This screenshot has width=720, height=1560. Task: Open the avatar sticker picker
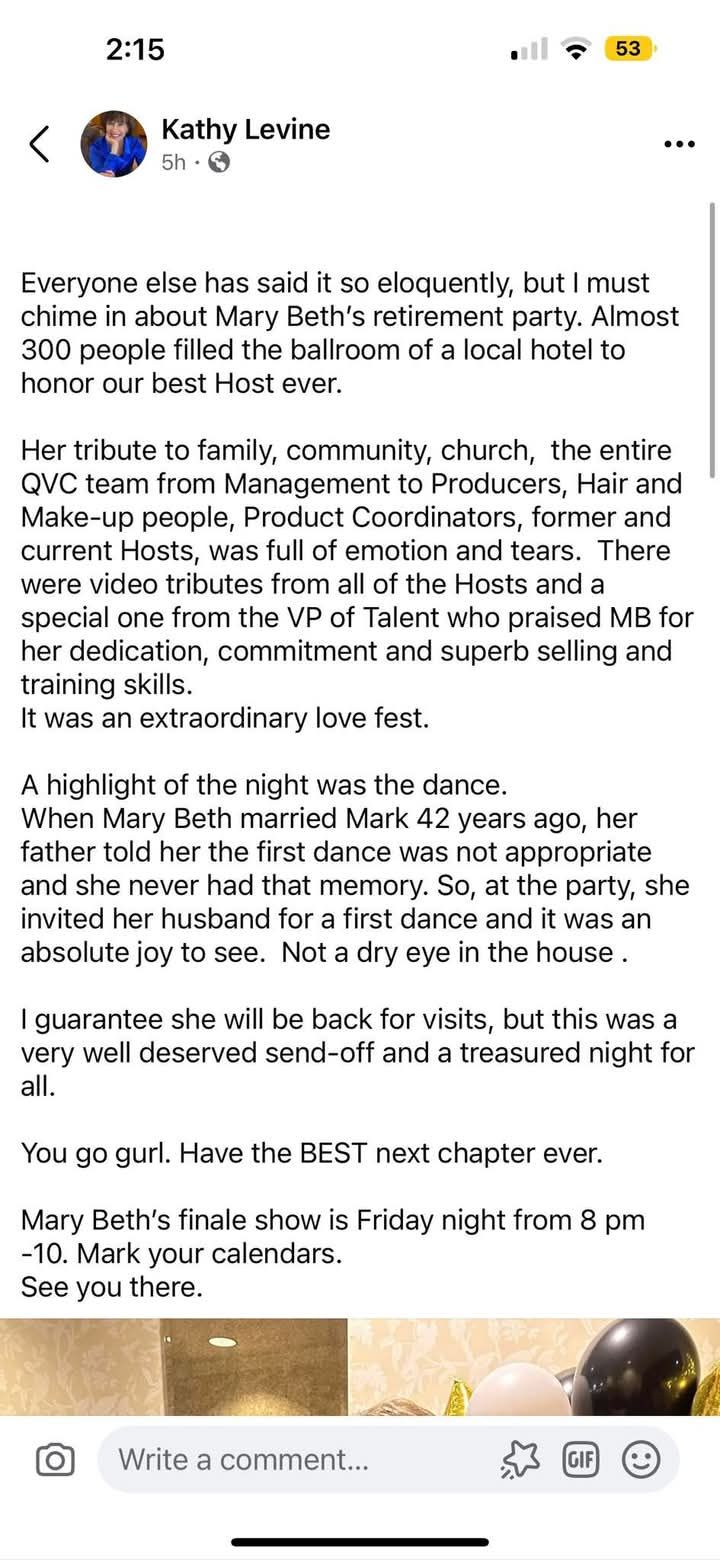click(519, 1460)
